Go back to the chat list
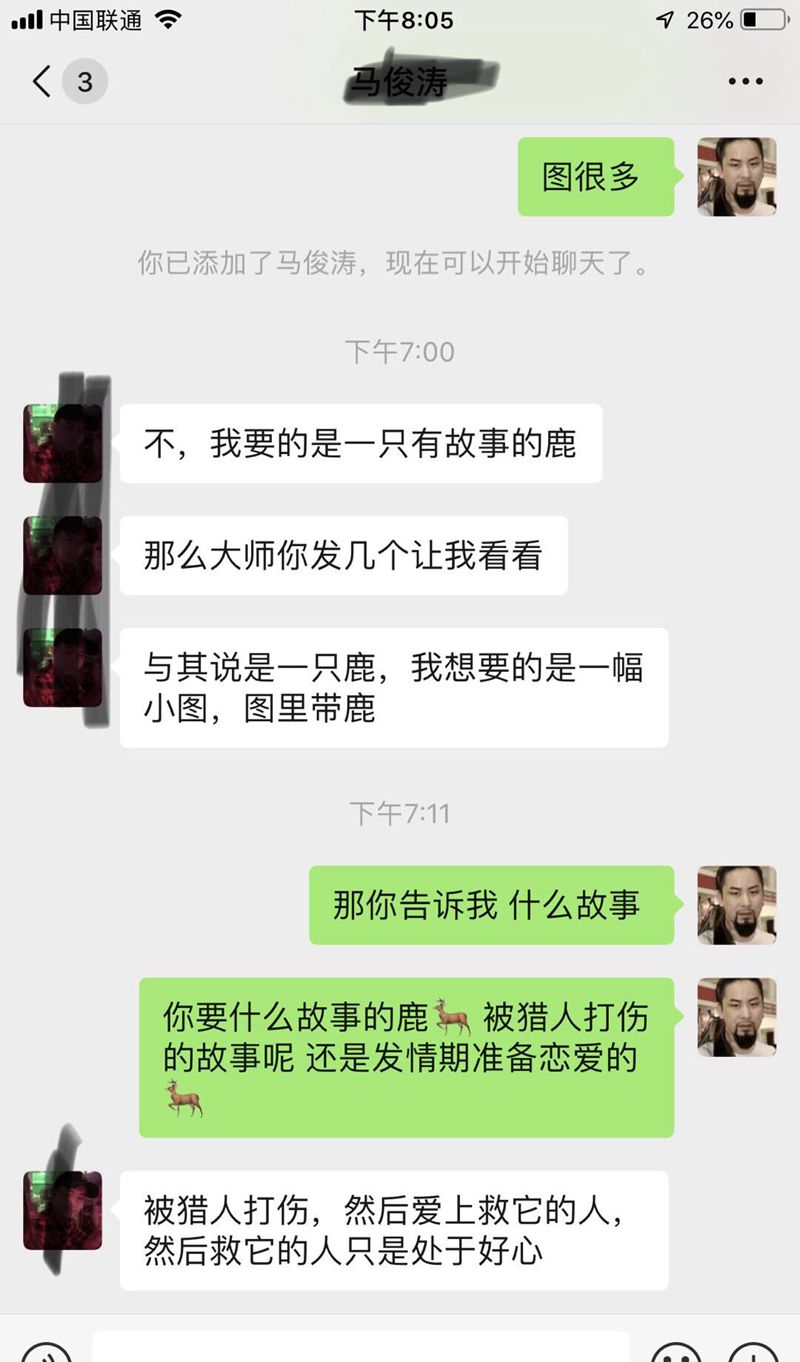This screenshot has height=1362, width=800. tap(42, 81)
